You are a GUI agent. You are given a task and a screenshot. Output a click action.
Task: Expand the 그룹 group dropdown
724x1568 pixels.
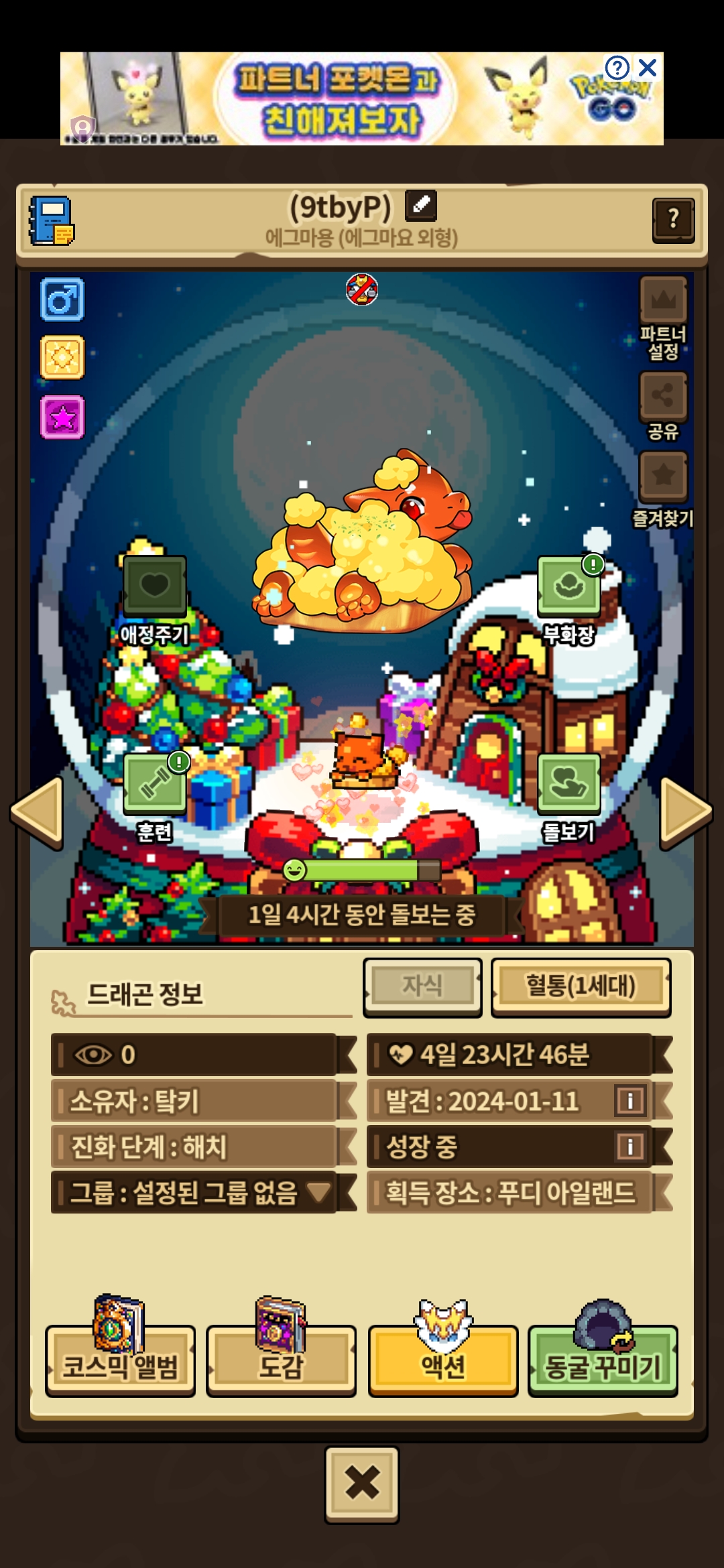[x=194, y=1192]
